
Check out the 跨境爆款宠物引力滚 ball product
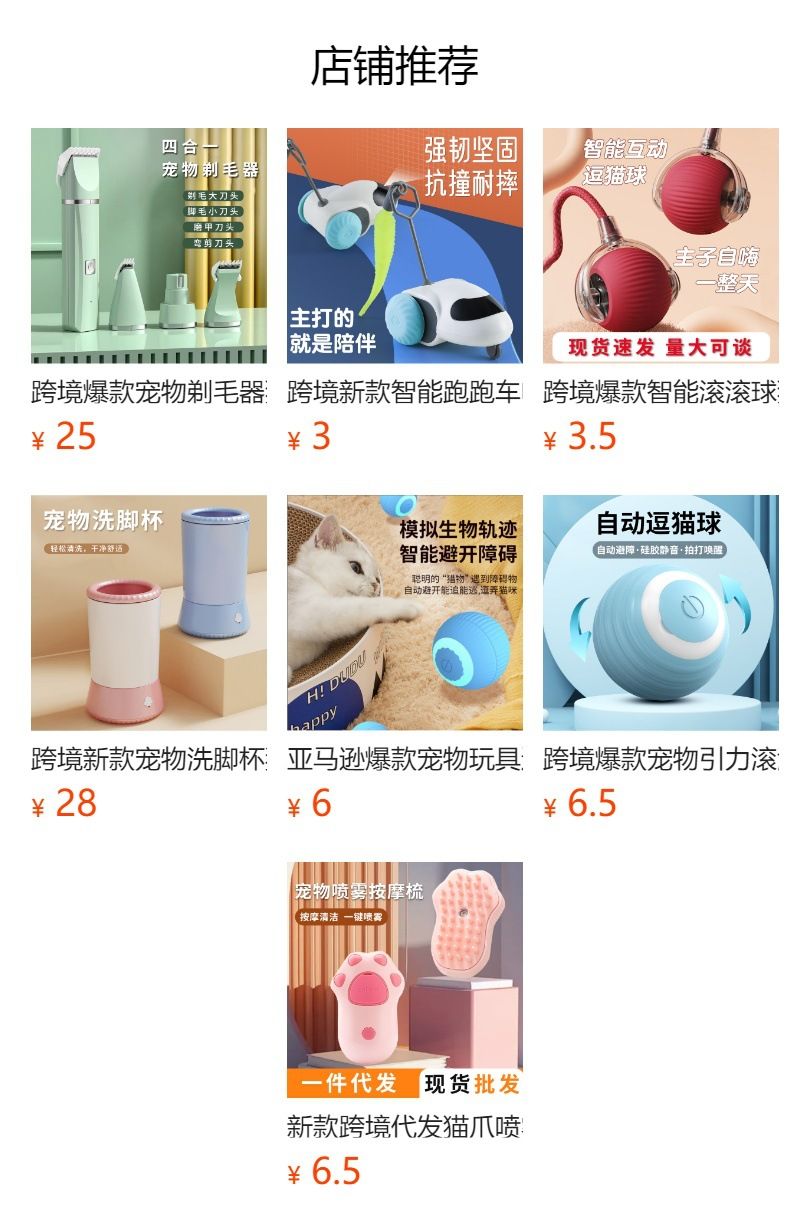click(660, 613)
